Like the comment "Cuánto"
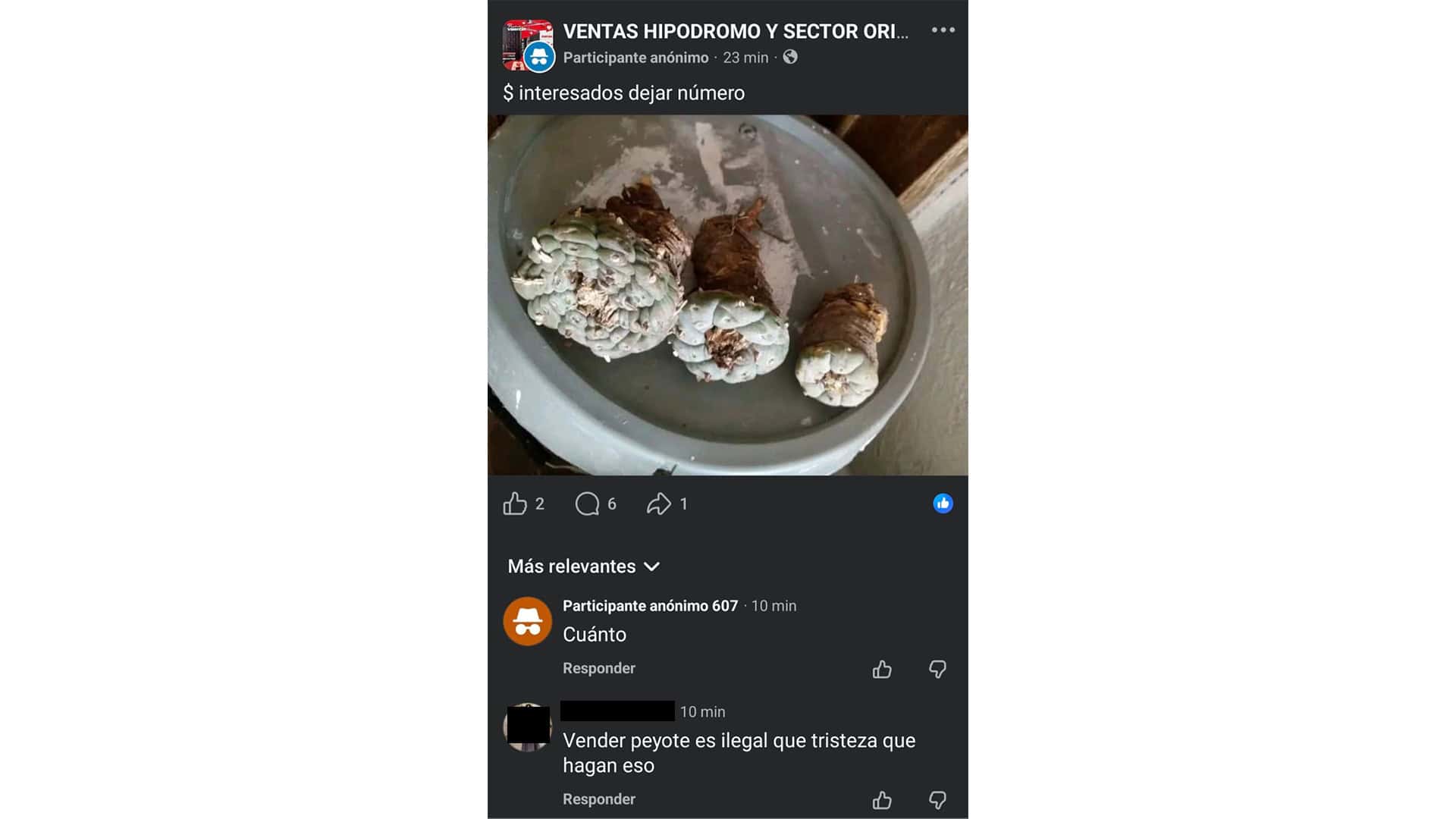This screenshot has height=819, width=1456. pos(881,669)
